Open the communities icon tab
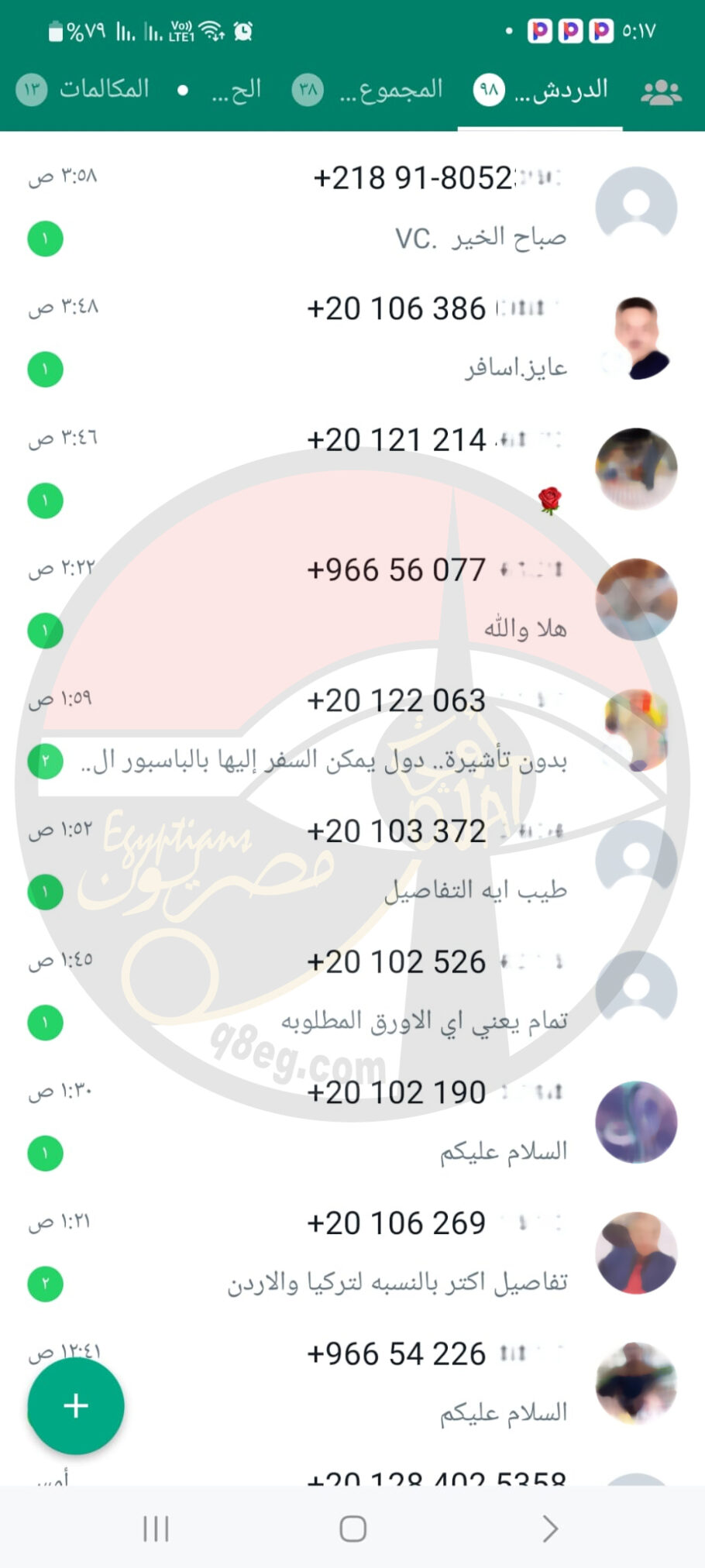This screenshot has width=705, height=1568. [x=661, y=91]
